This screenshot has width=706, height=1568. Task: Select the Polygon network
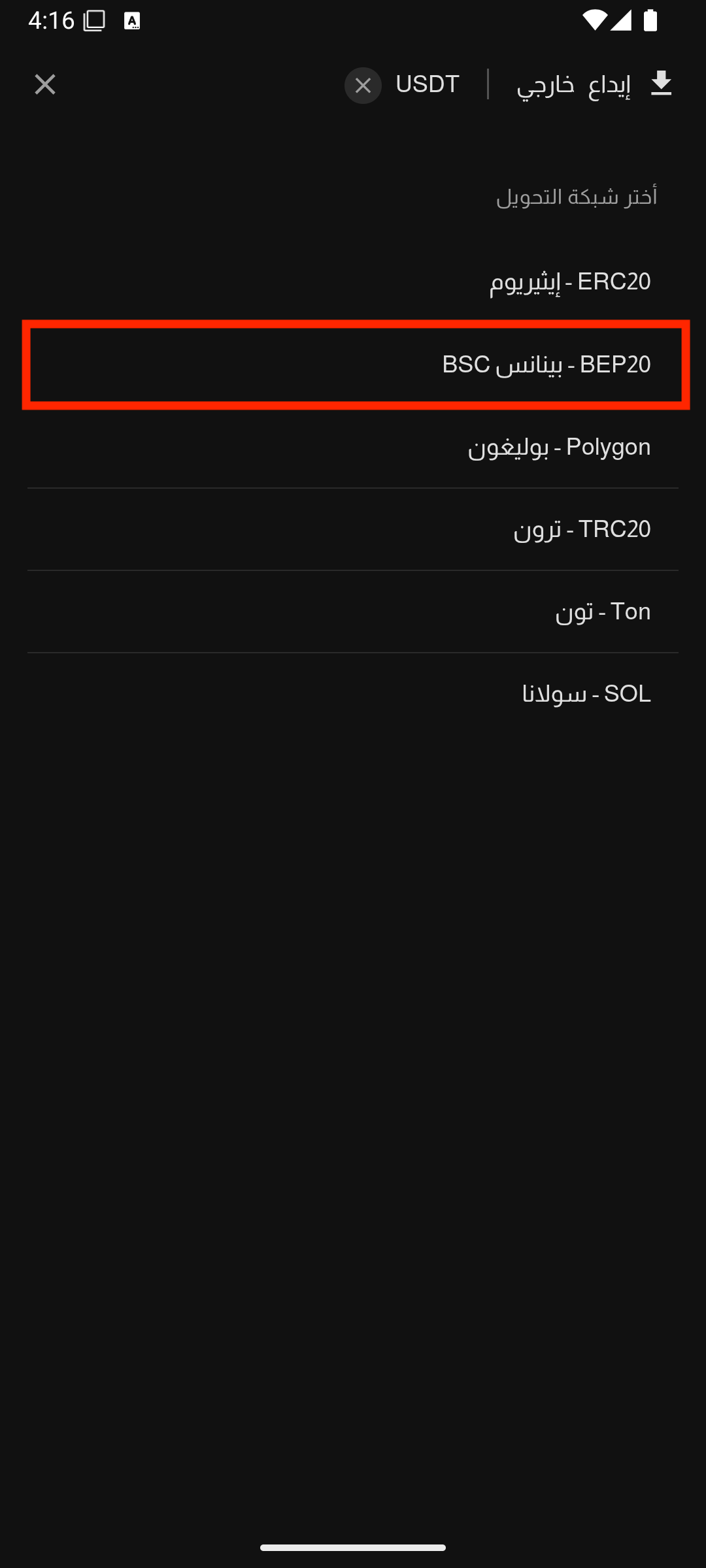tap(353, 447)
